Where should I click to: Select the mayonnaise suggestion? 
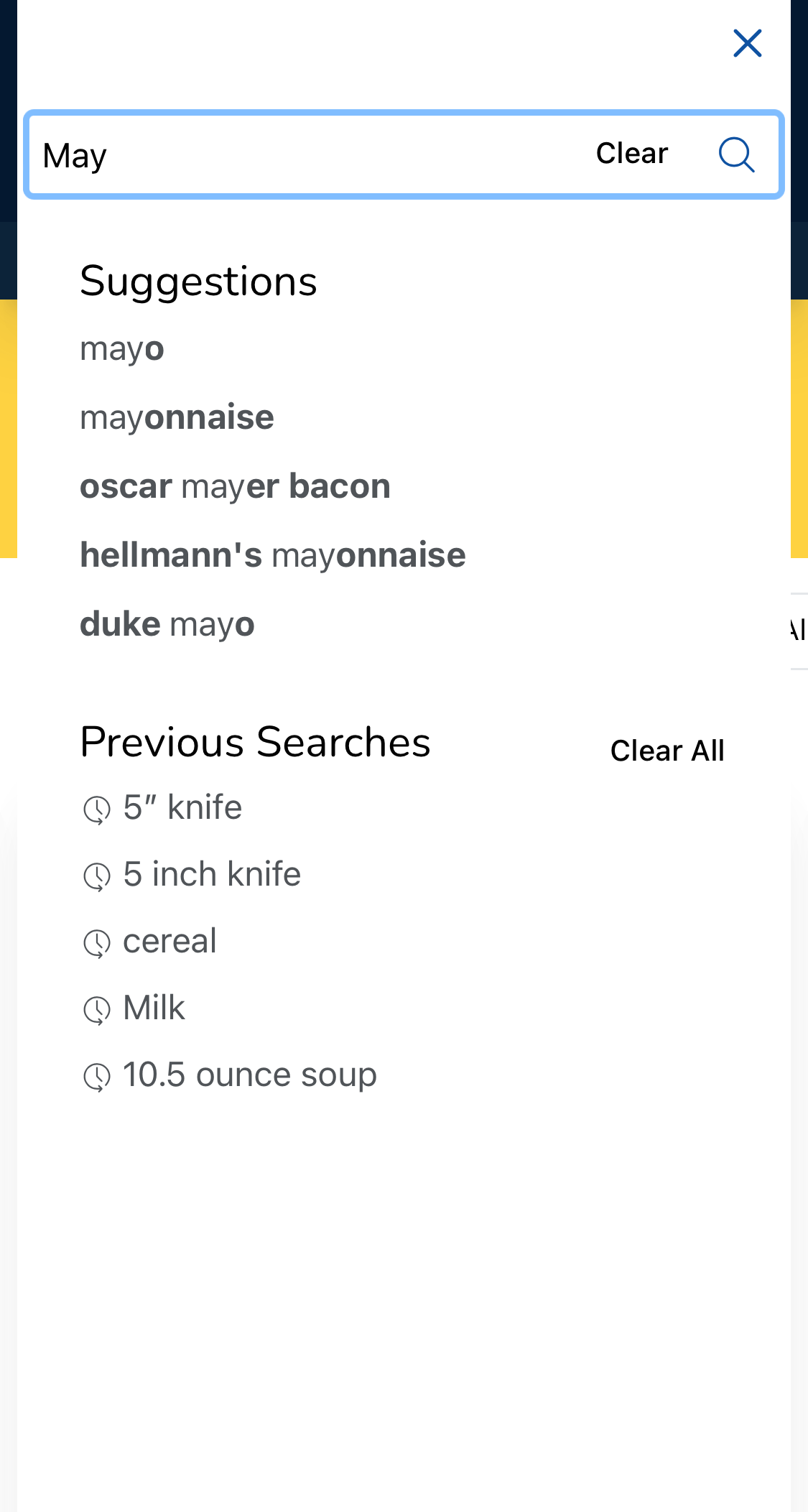pos(177,417)
